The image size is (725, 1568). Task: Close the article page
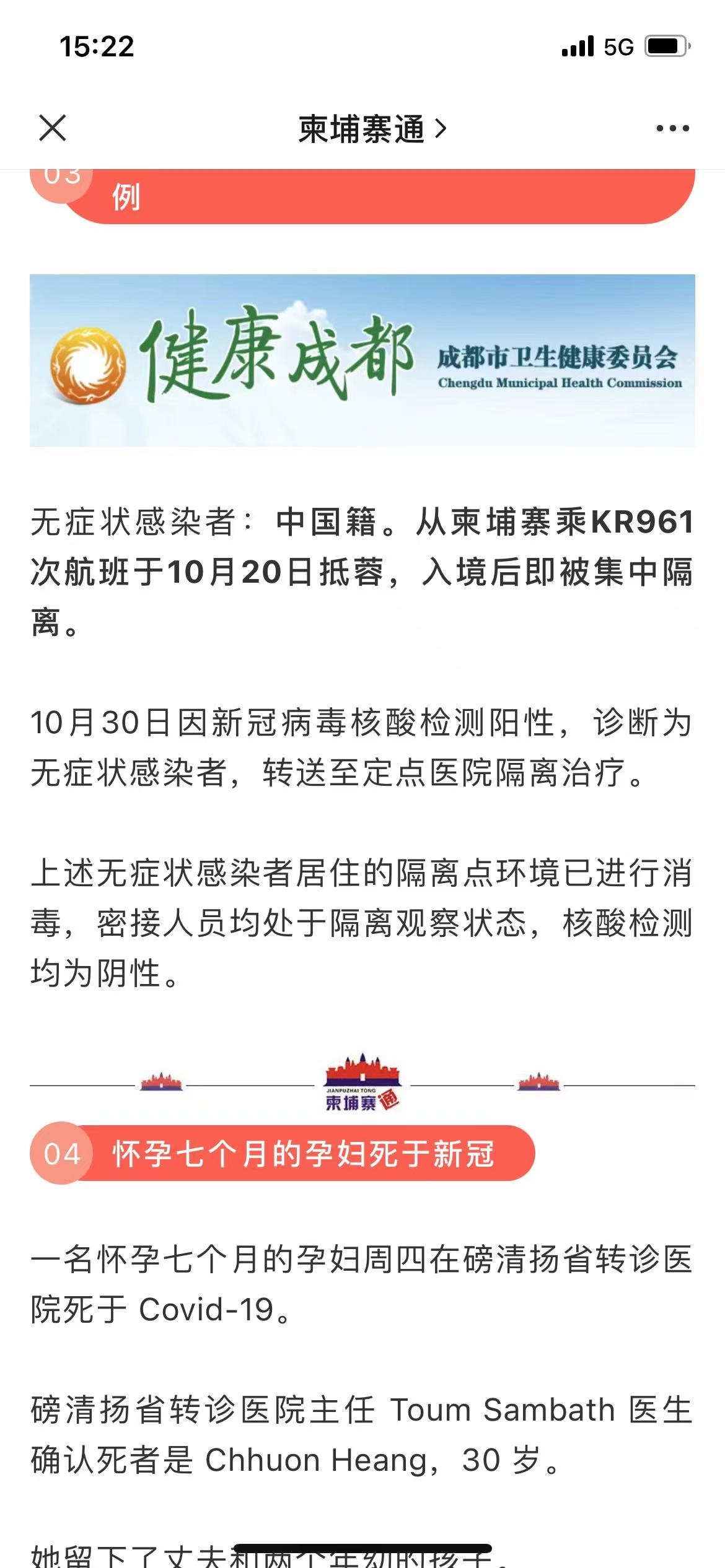click(53, 128)
